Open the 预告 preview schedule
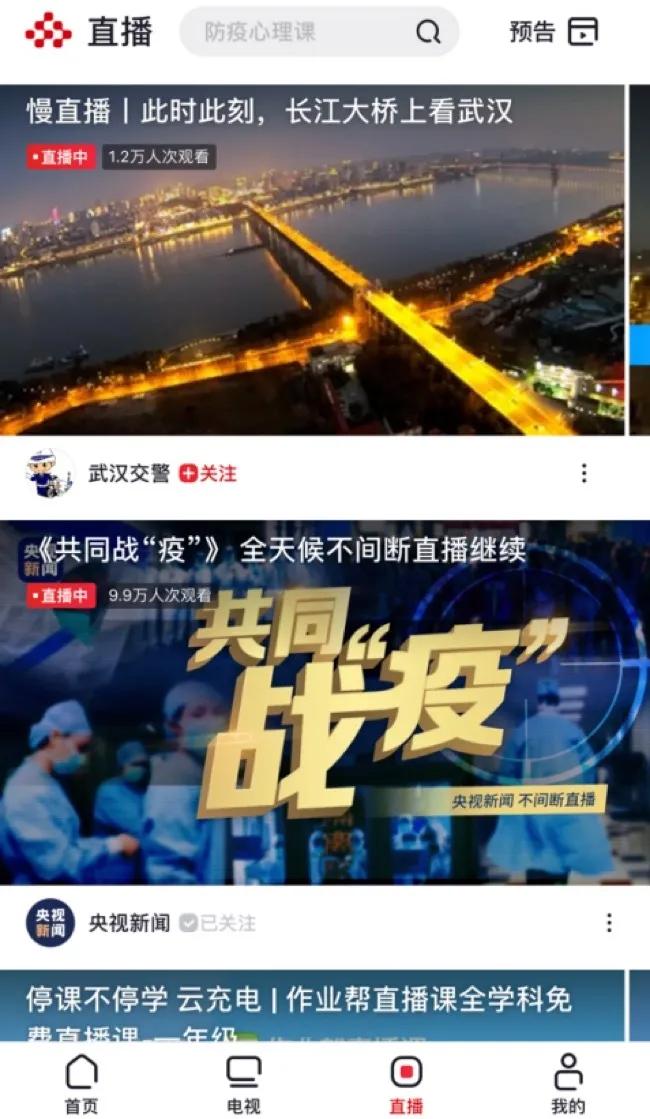 [x=554, y=31]
